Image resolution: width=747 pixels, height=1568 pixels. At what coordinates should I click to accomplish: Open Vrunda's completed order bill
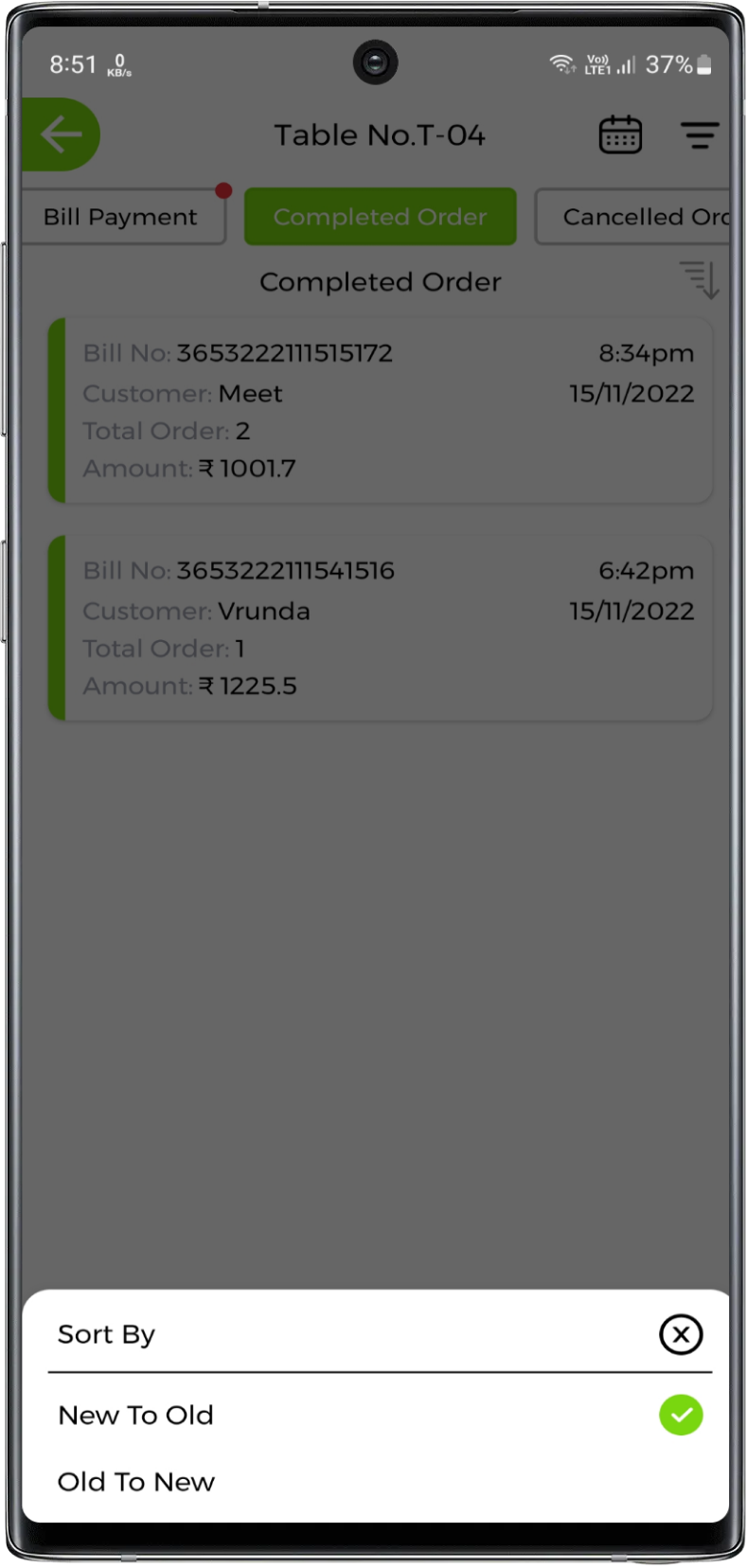click(x=380, y=629)
